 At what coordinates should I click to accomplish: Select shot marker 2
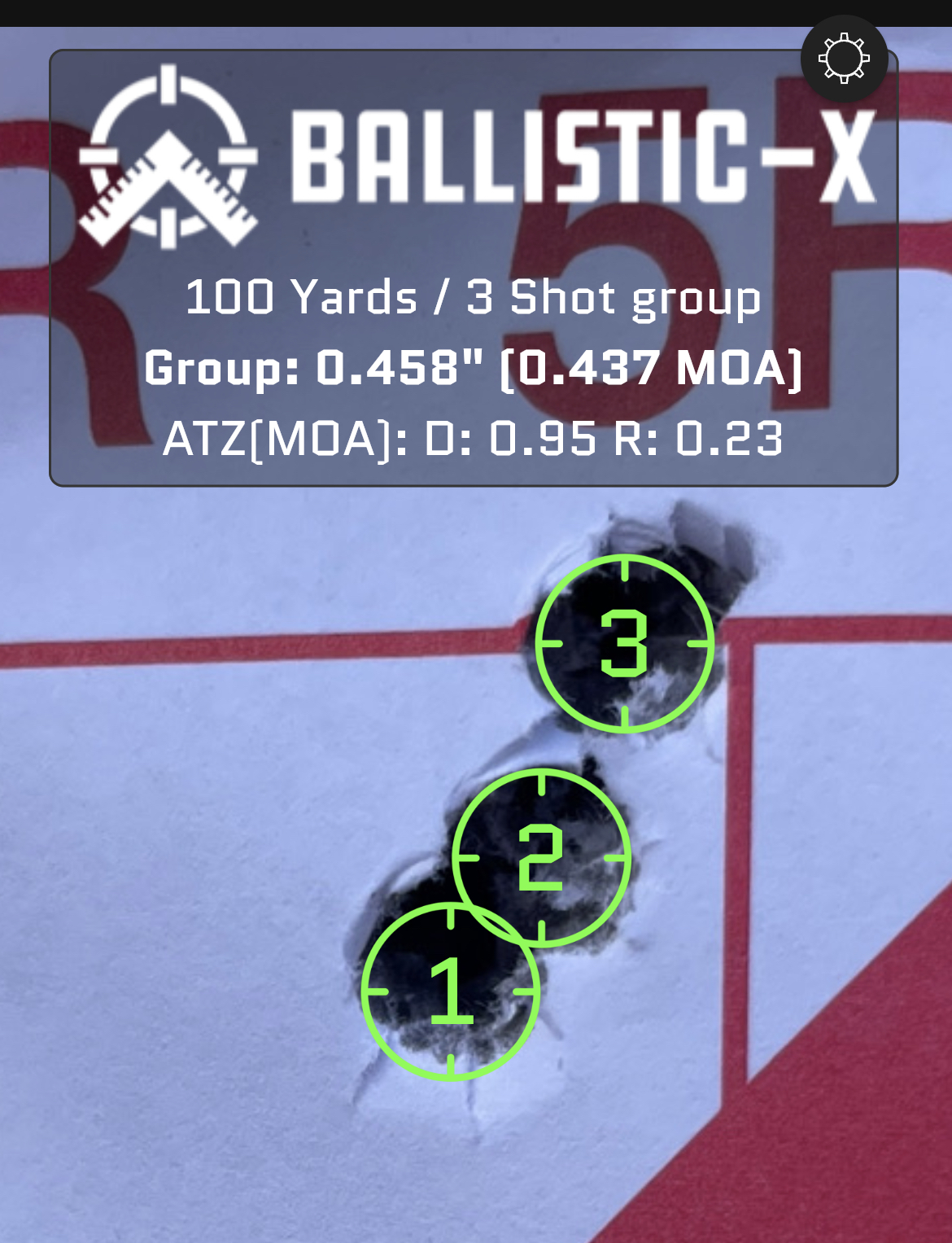coord(541,857)
